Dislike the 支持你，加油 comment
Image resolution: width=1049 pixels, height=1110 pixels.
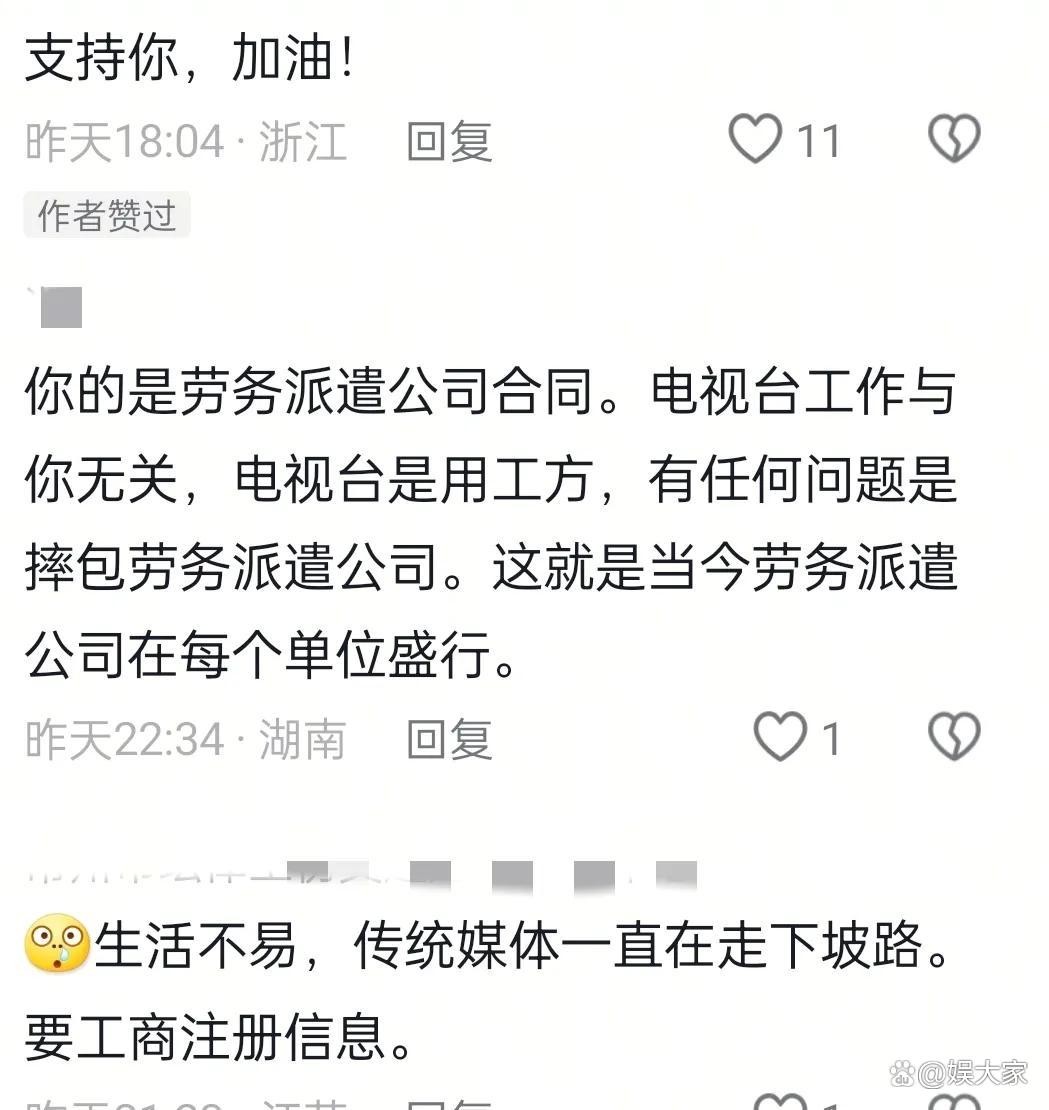[954, 139]
